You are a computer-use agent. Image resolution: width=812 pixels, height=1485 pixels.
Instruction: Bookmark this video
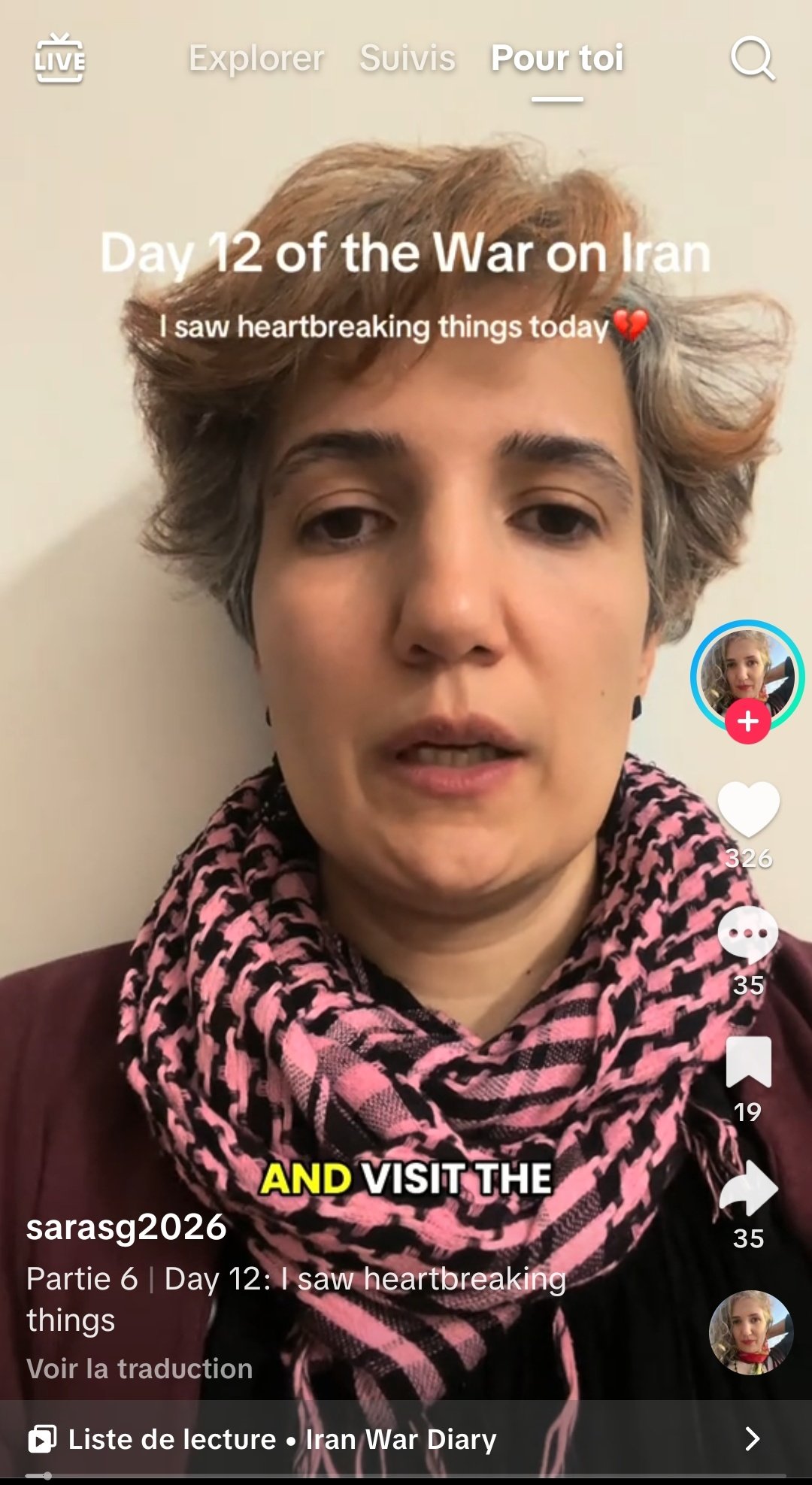point(748,1062)
